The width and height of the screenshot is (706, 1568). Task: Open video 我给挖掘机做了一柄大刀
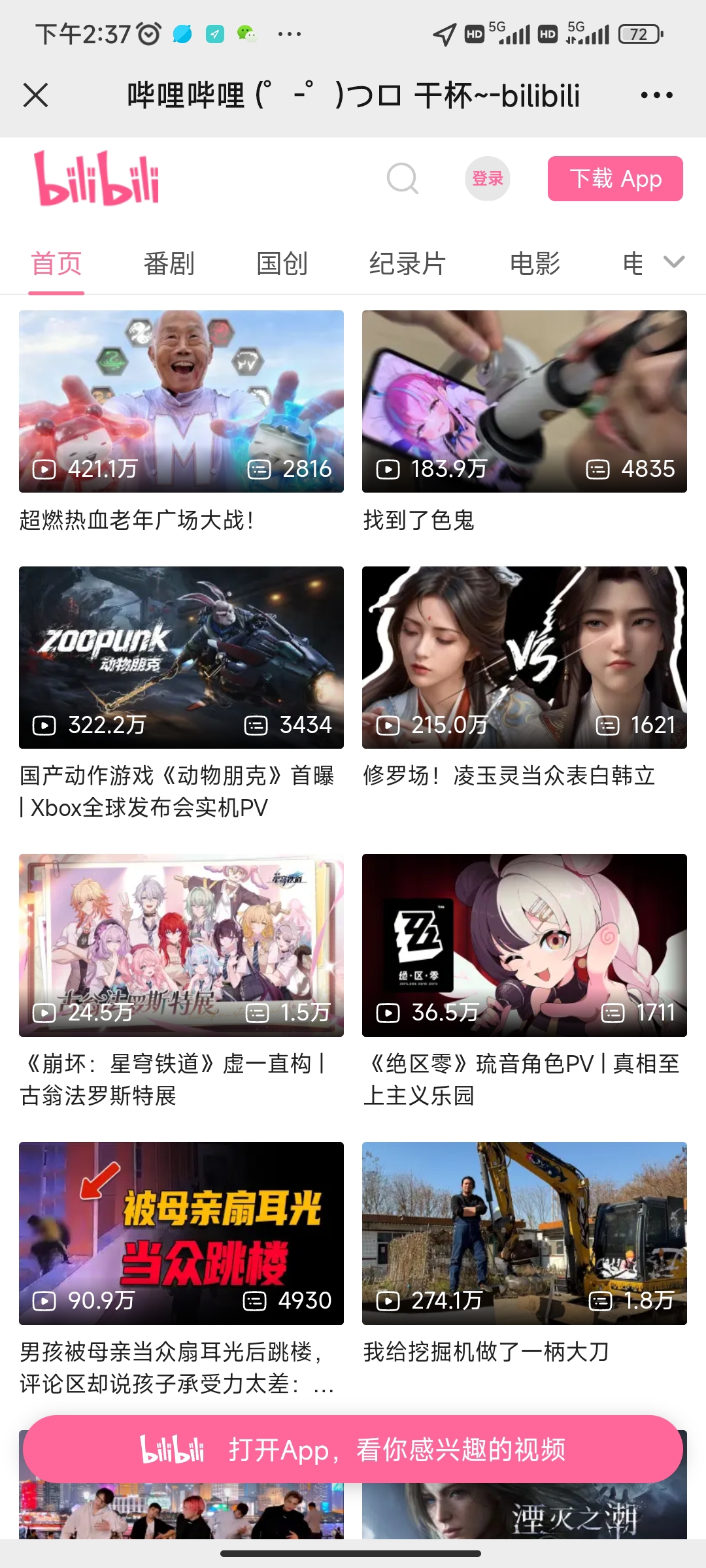coord(524,1233)
